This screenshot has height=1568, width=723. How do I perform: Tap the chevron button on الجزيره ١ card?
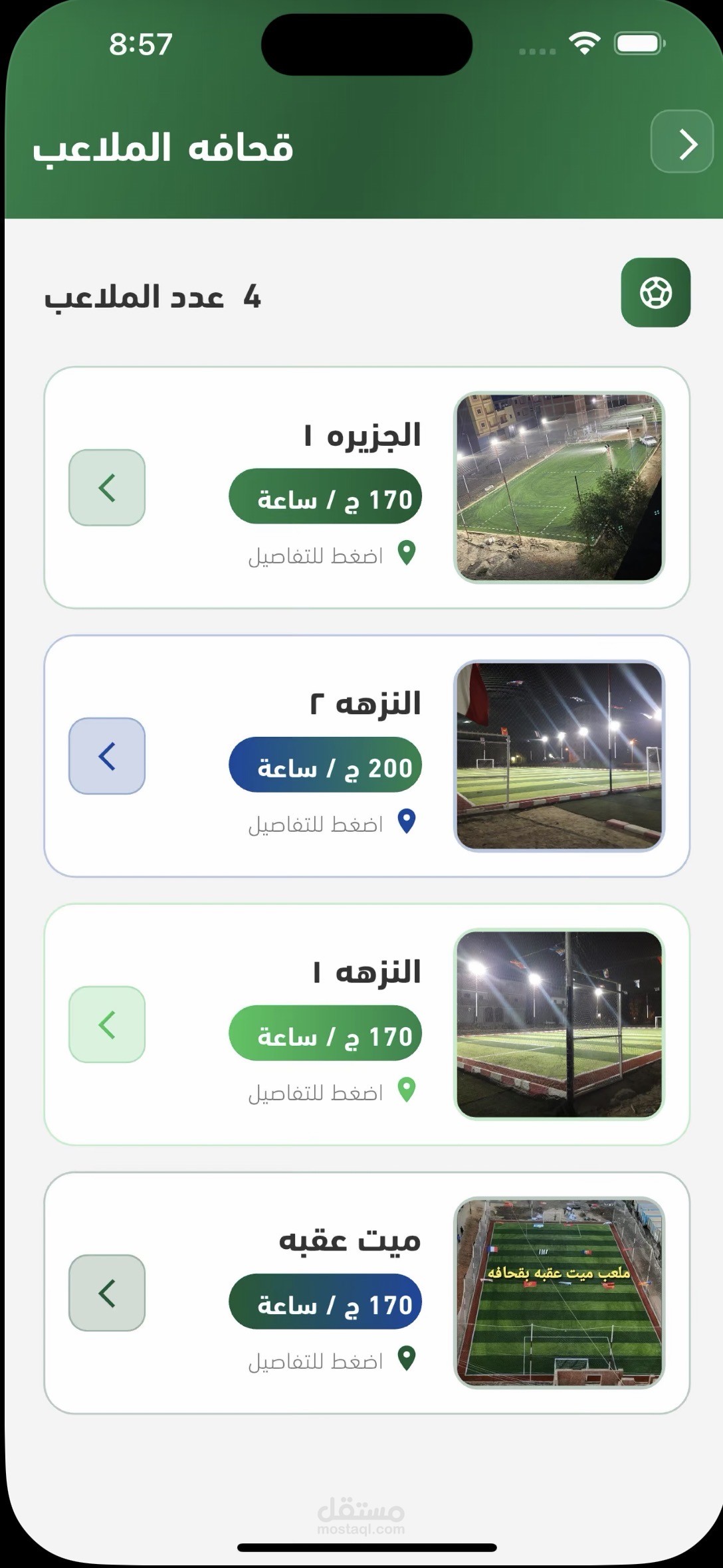[x=107, y=488]
